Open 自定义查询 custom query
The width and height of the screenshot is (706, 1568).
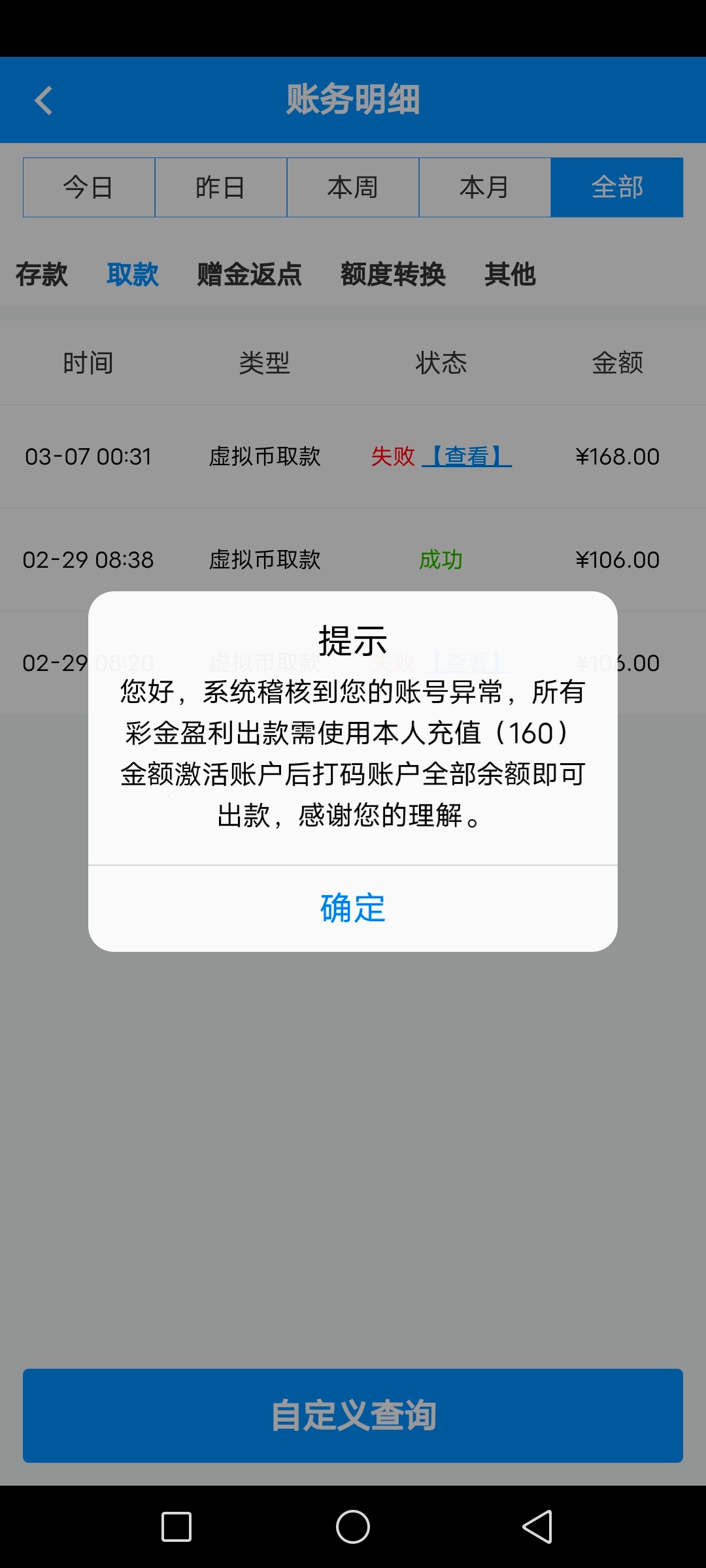coord(353,1415)
